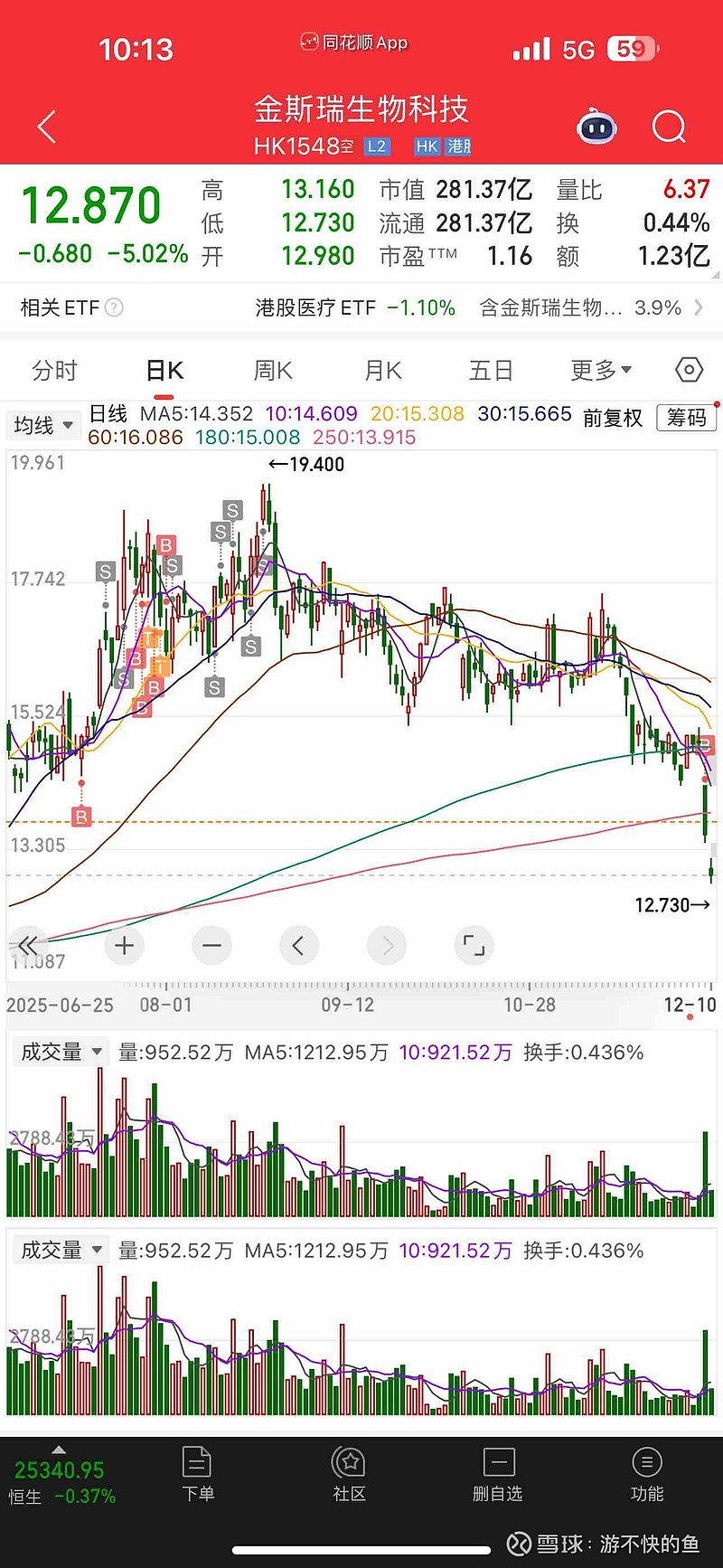This screenshot has width=723, height=1568.
Task: Tap the 筹码 chip distribution button
Action: [x=686, y=418]
